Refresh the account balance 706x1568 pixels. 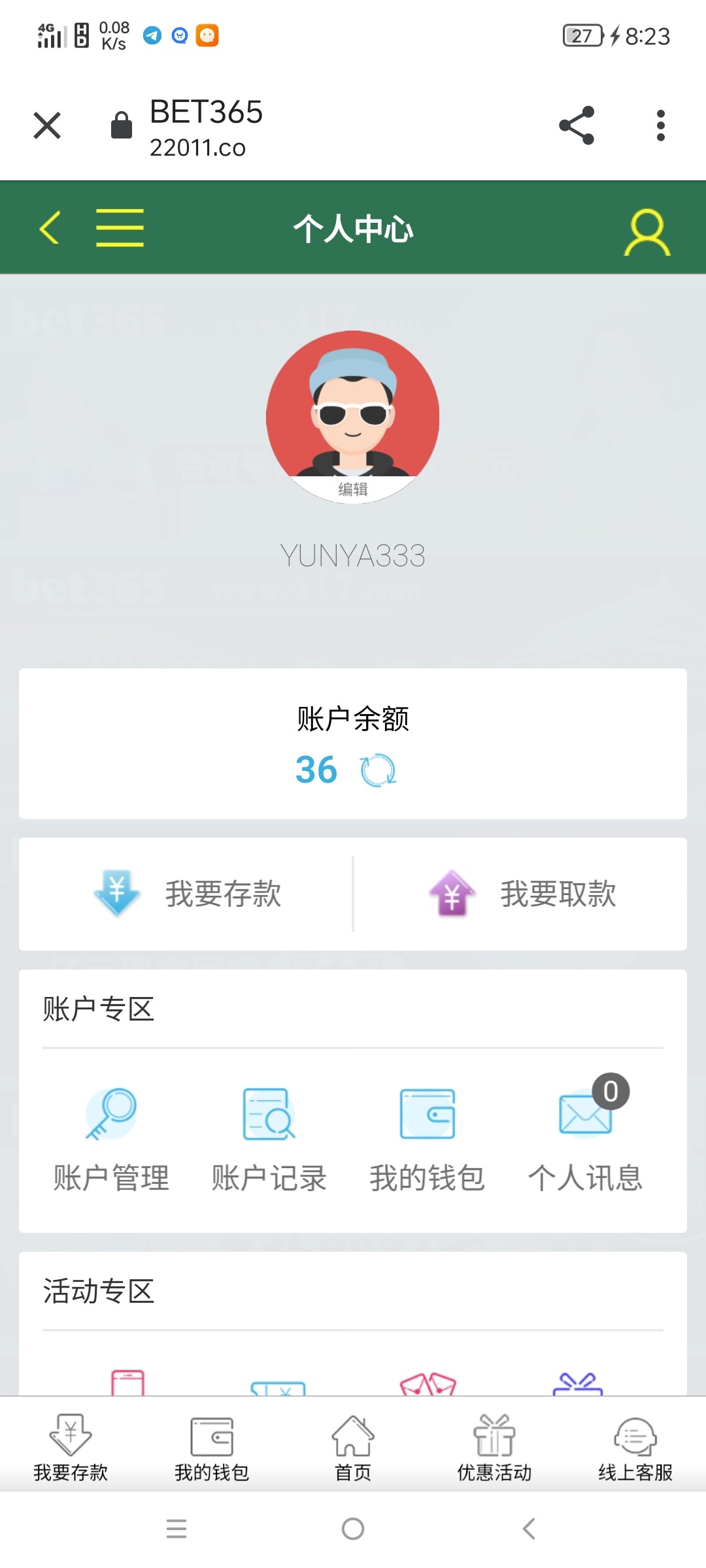click(378, 770)
